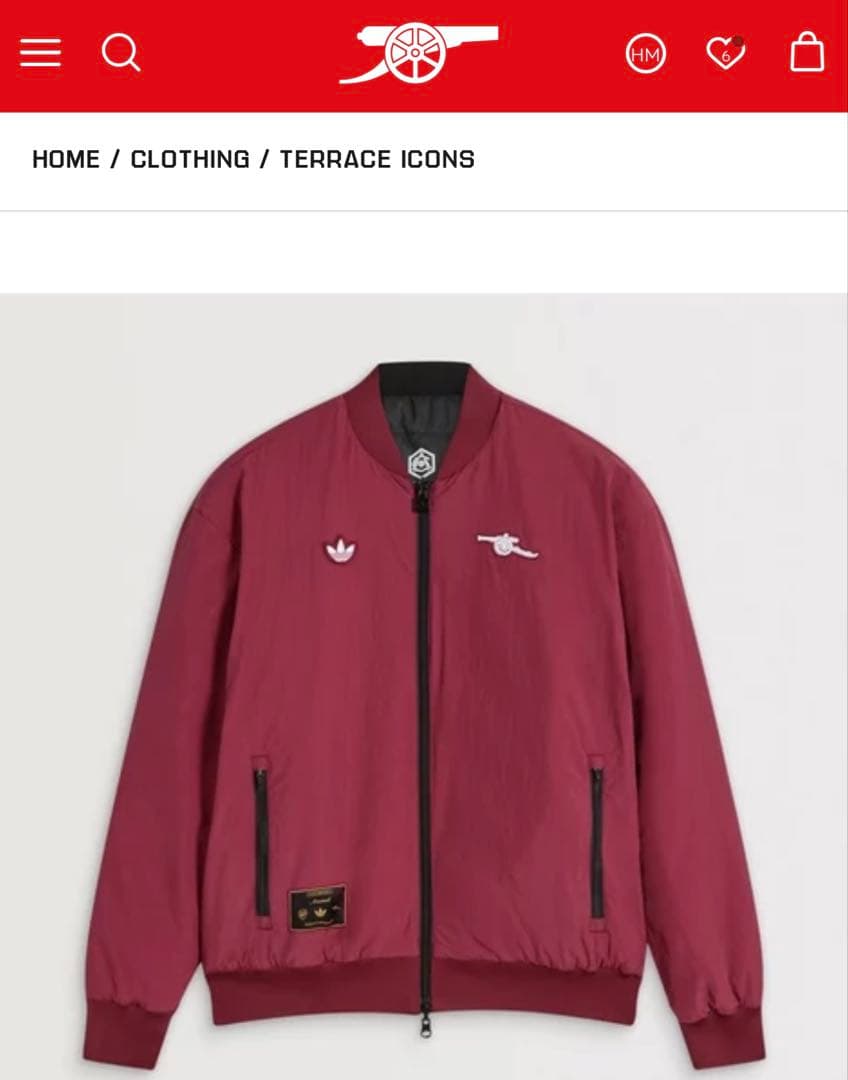The image size is (848, 1080).
Task: Open the hamburger navigation menu
Action: 40,53
